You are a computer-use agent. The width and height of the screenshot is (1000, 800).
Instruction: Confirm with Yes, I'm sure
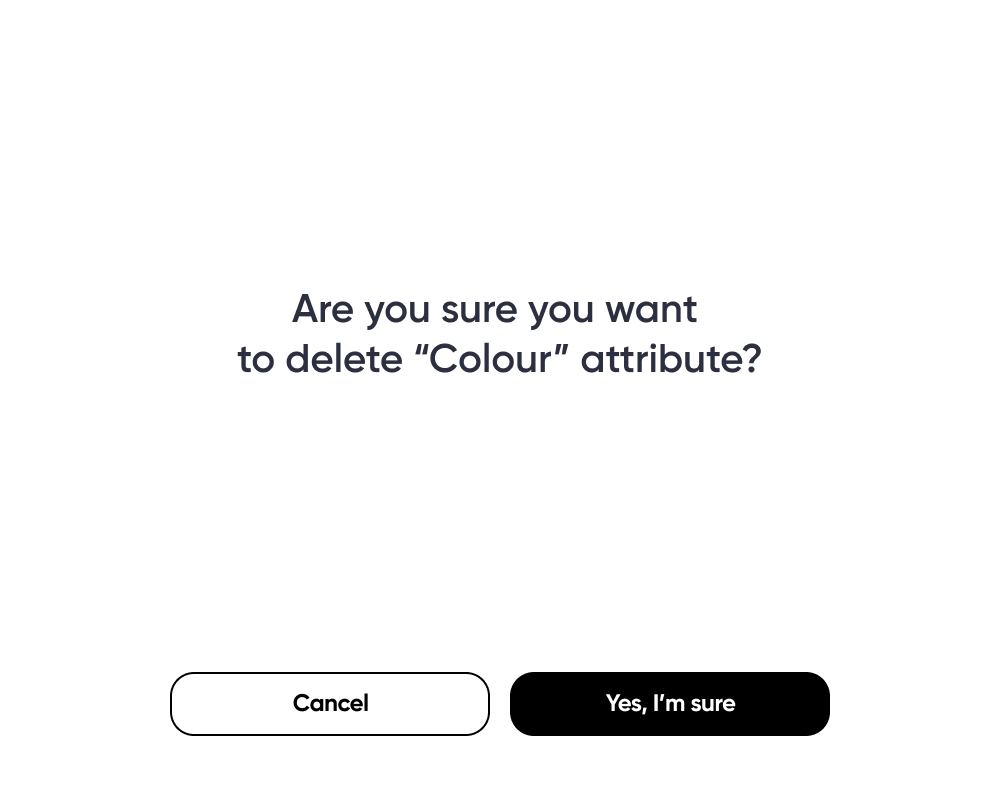(670, 704)
